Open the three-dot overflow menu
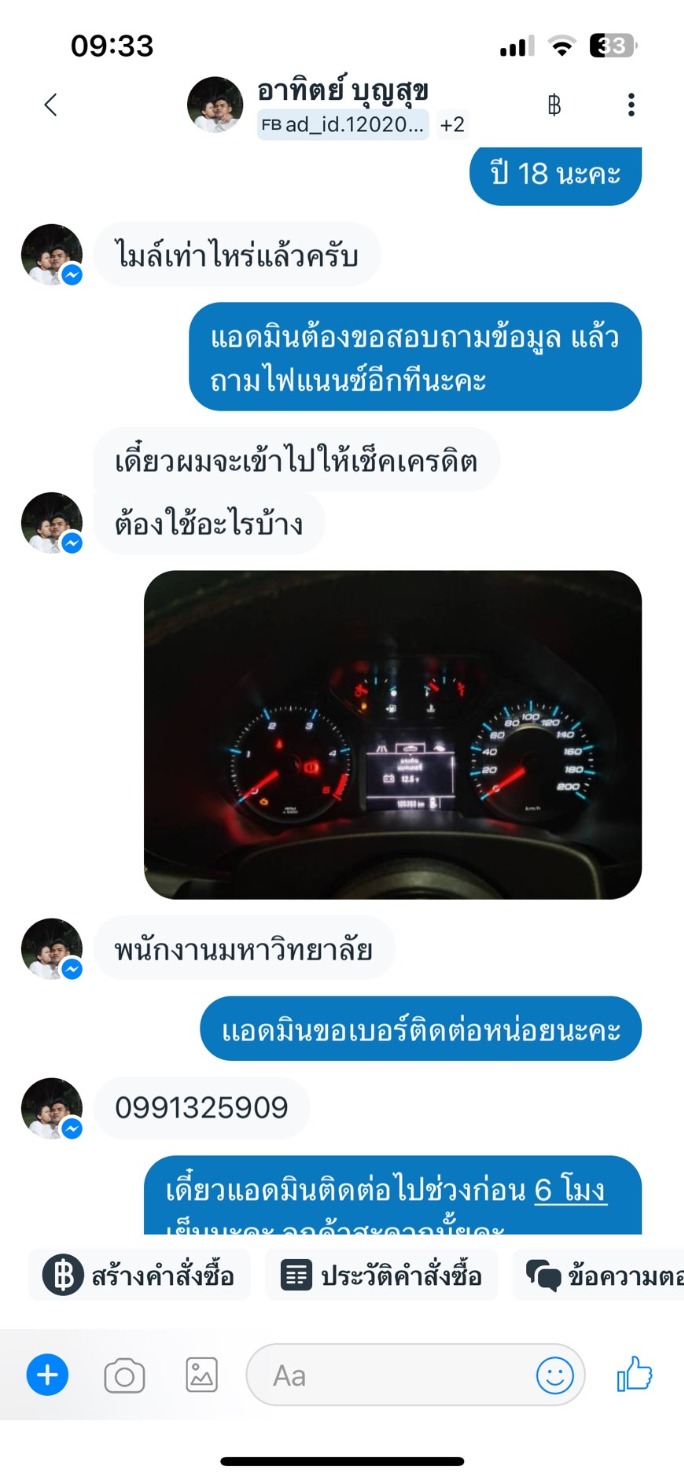The width and height of the screenshot is (684, 1480). [630, 105]
